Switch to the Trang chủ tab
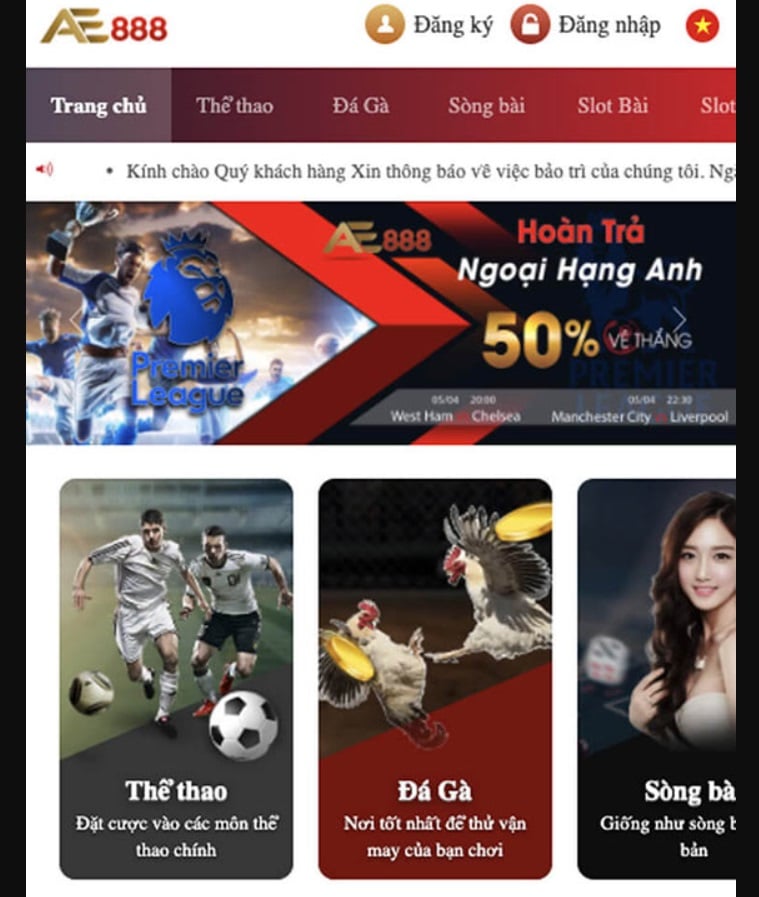759x897 pixels. click(x=98, y=106)
